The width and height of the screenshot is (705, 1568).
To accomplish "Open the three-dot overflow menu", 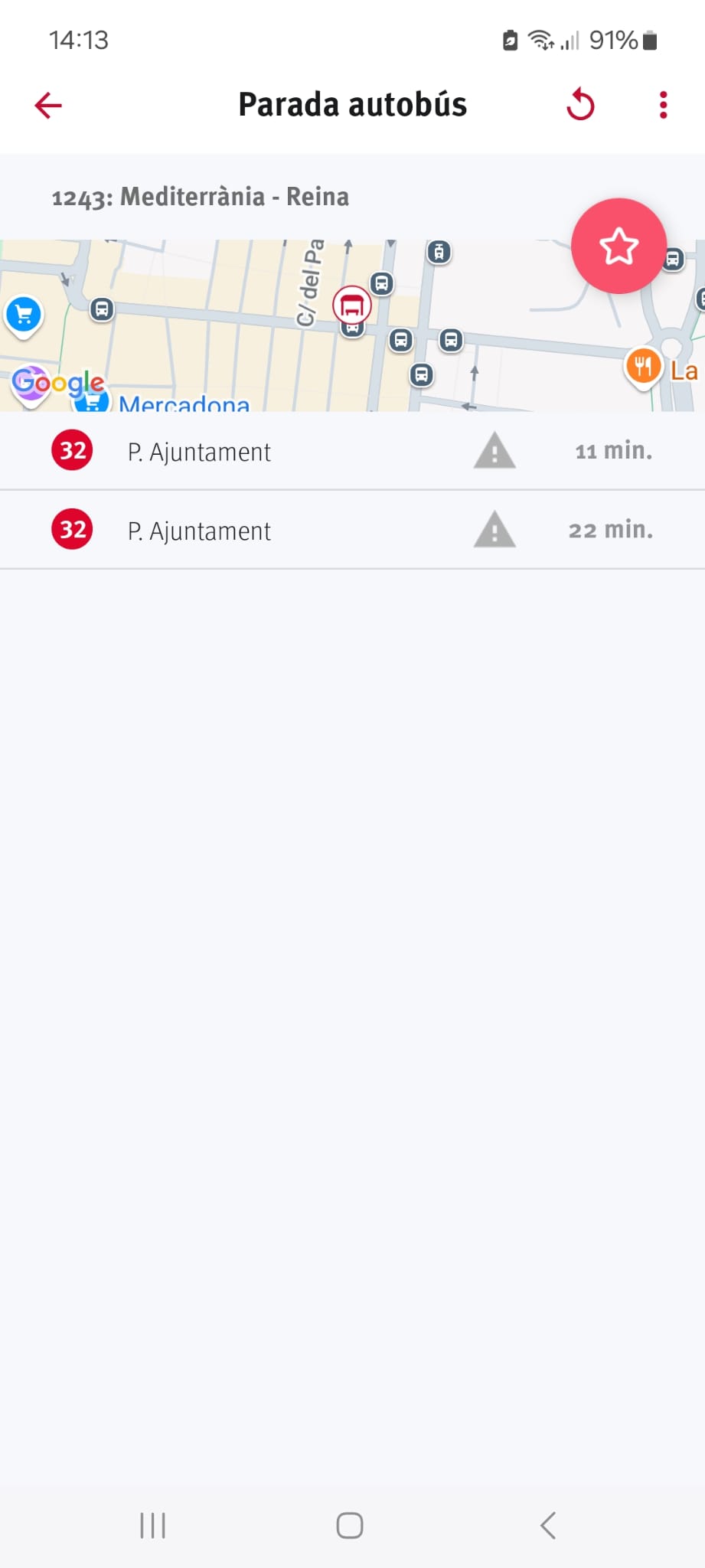I will 663,105.
